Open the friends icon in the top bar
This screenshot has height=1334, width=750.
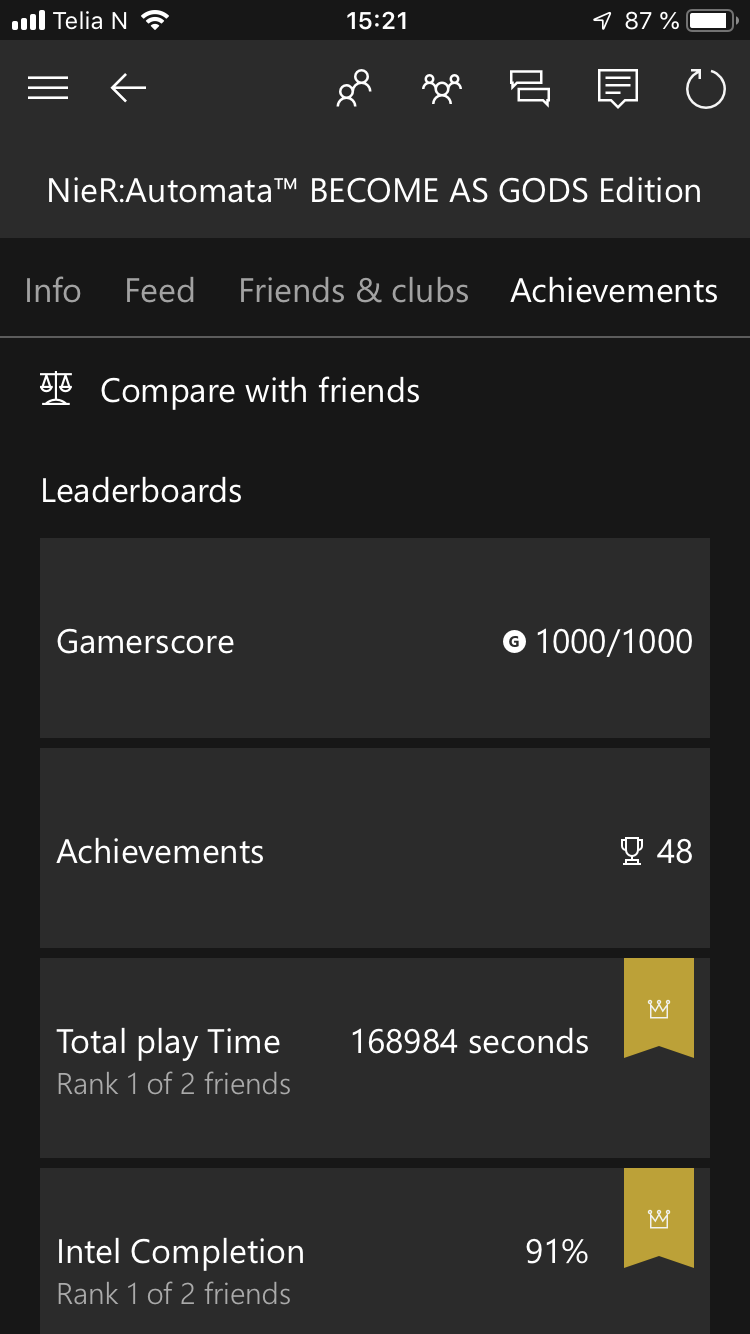coord(354,89)
